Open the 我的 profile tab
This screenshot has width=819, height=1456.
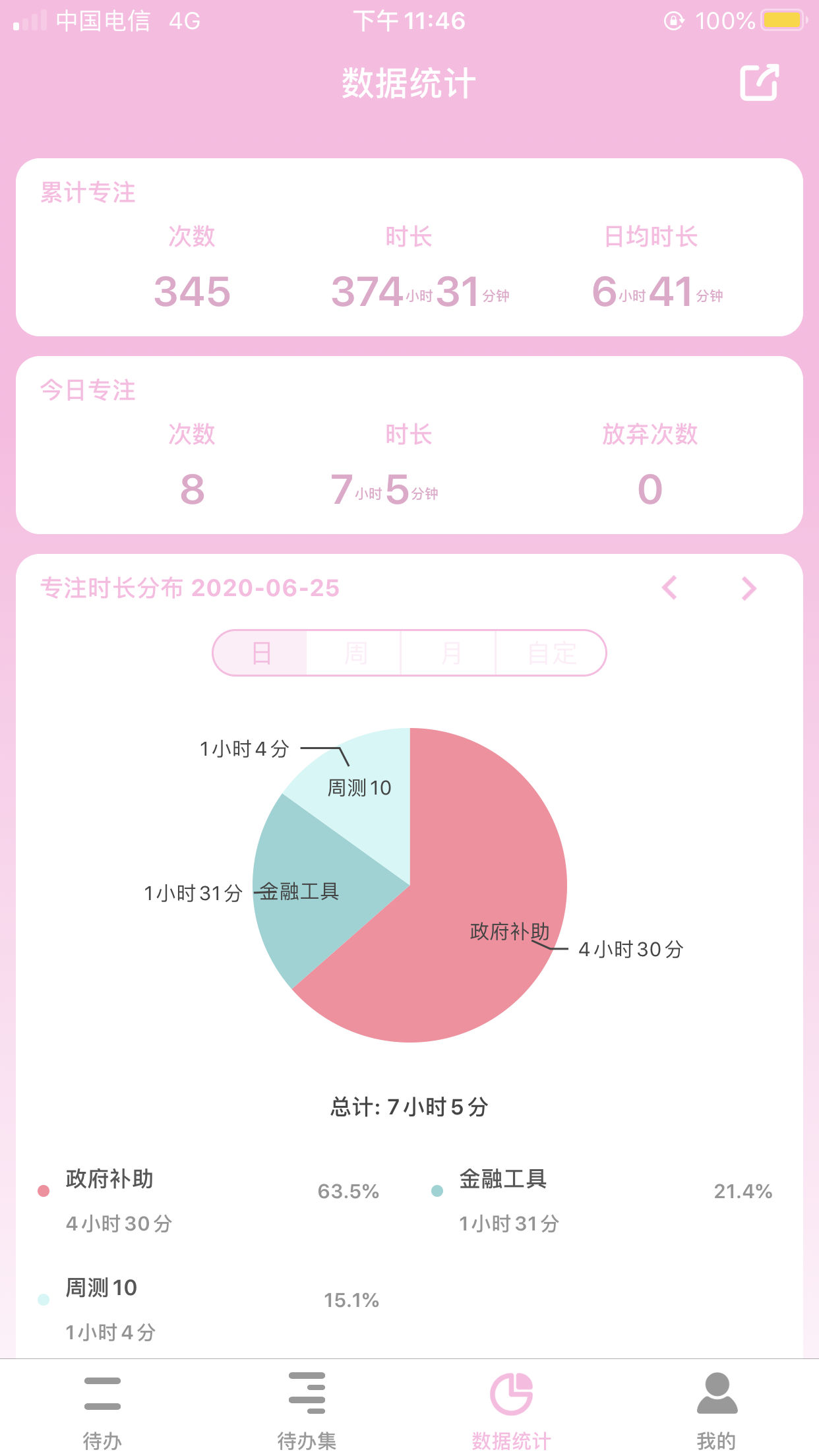(x=716, y=1409)
